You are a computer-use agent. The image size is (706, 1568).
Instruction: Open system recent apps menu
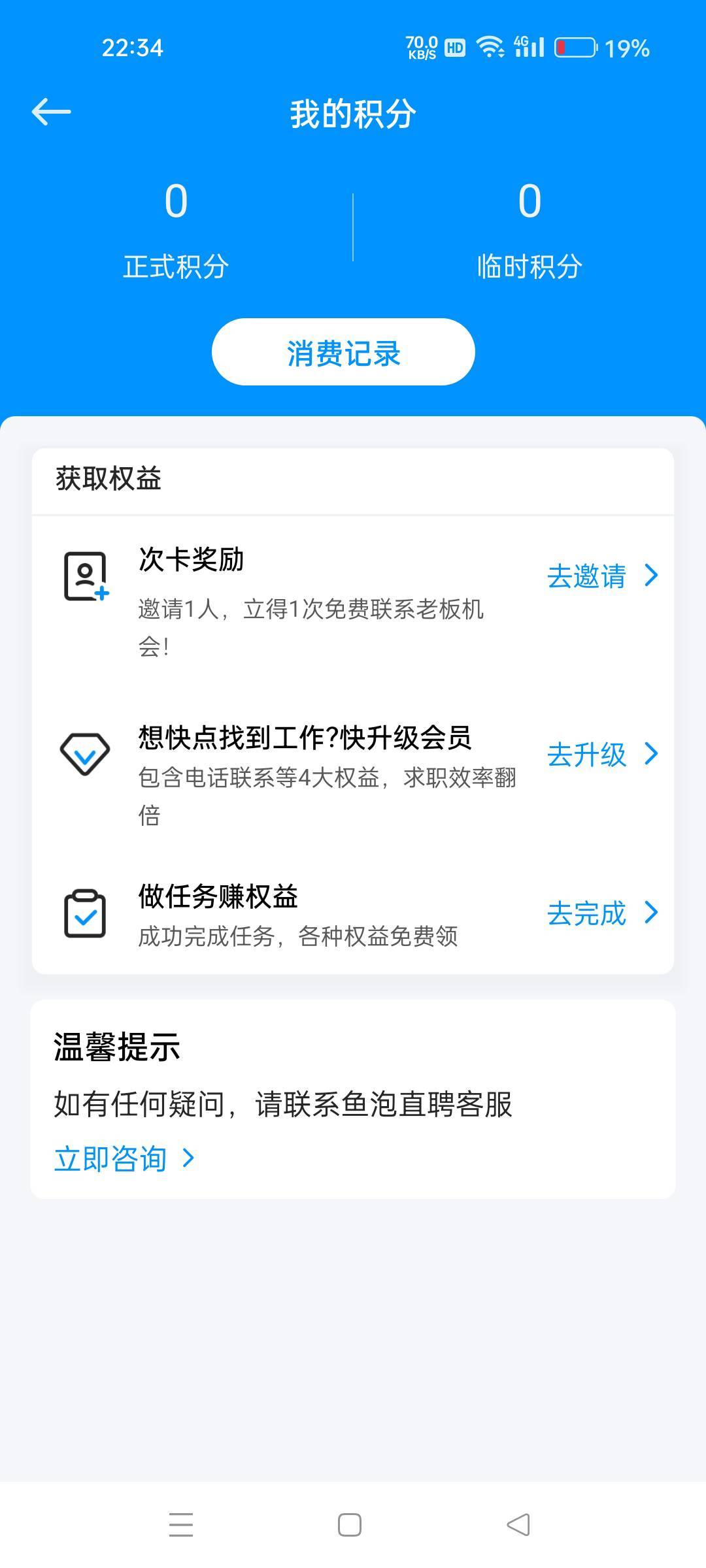click(181, 1526)
